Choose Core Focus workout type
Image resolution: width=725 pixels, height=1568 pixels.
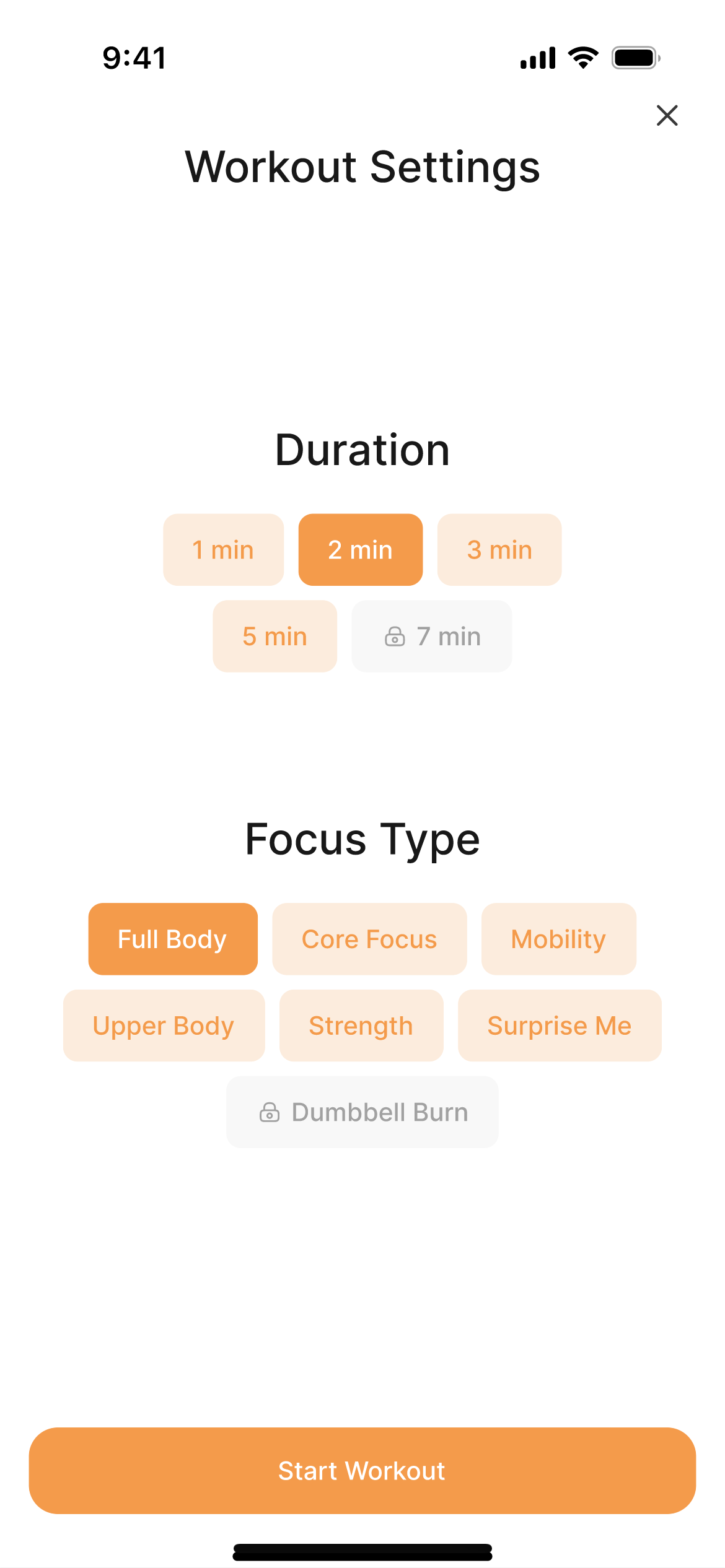click(369, 939)
